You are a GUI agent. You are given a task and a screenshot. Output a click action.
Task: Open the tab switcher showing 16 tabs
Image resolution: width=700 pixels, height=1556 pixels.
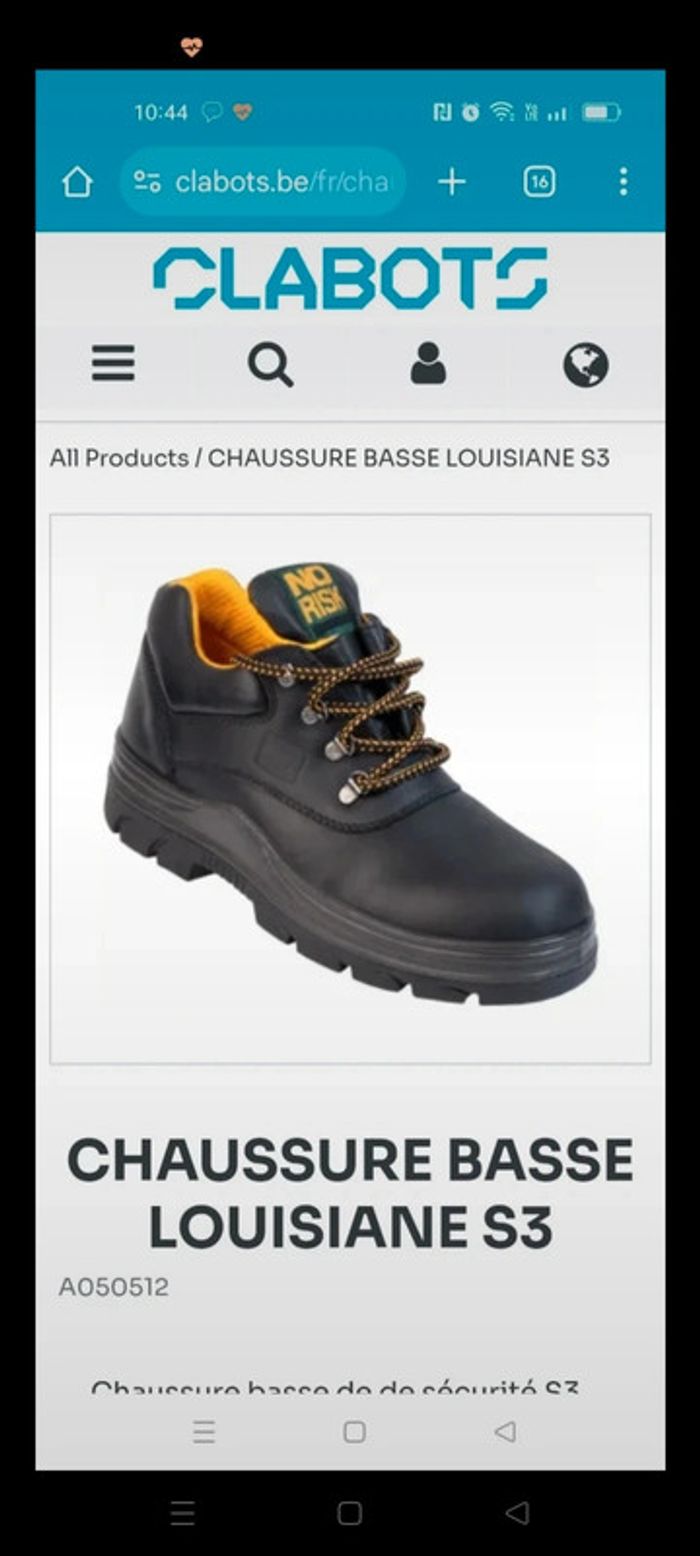[x=539, y=182]
